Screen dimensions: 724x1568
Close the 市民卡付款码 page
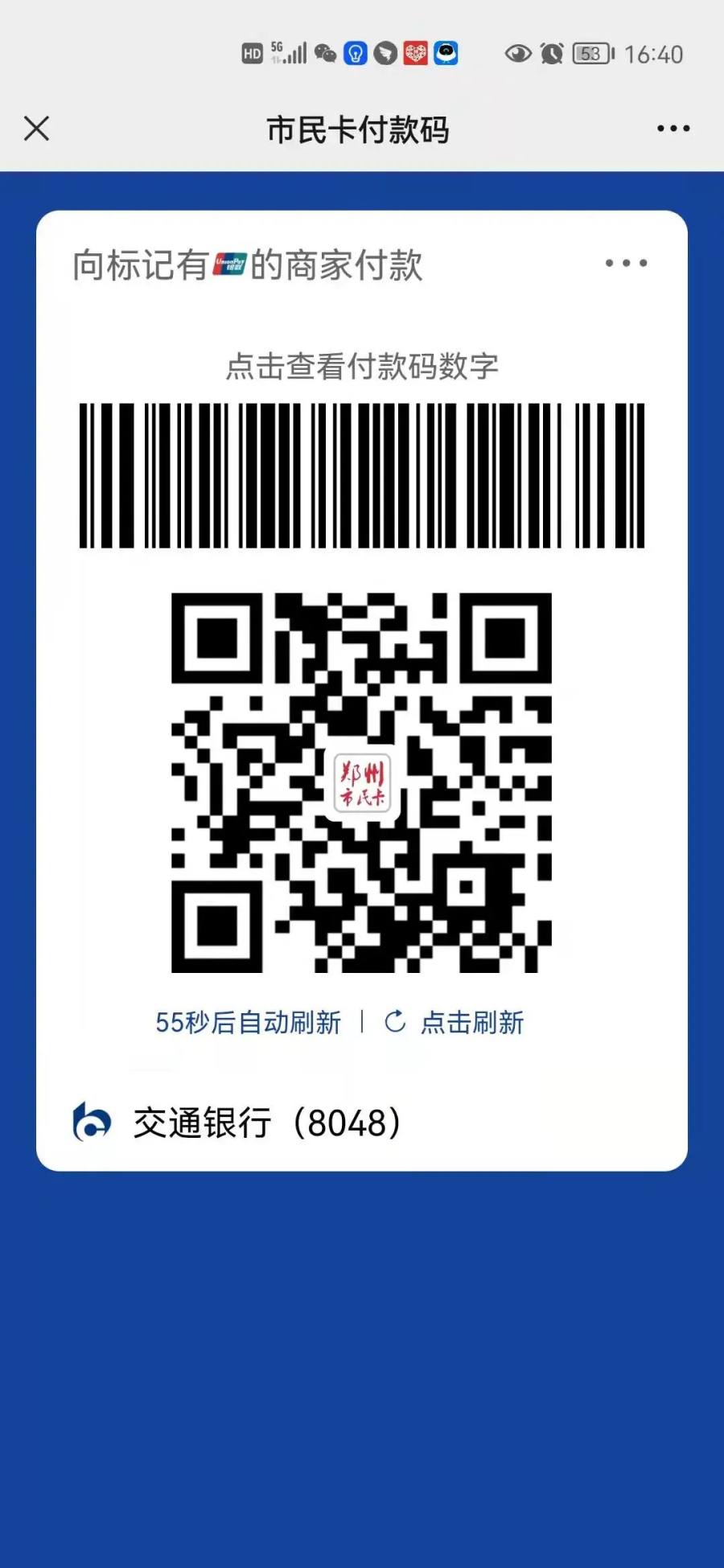pos(36,129)
